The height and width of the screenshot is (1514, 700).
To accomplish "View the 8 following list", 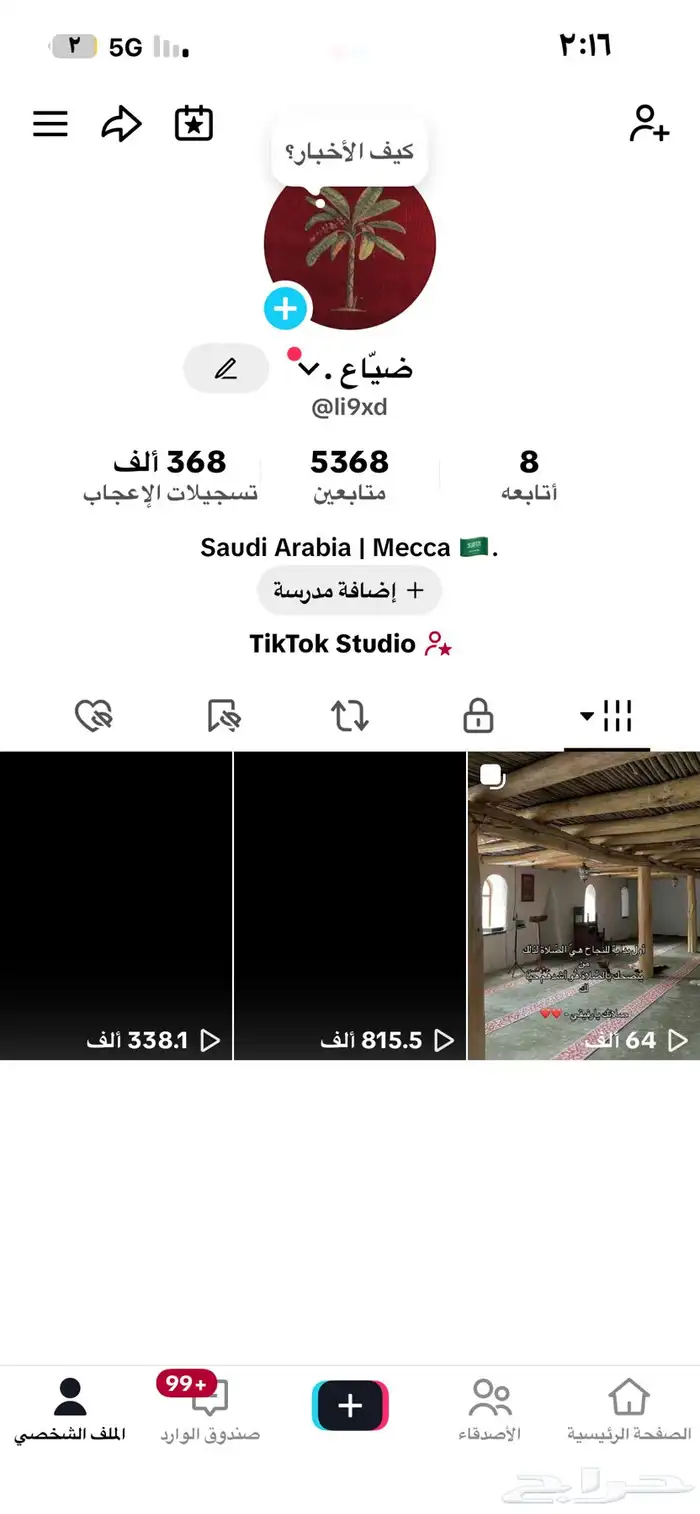I will [529, 474].
